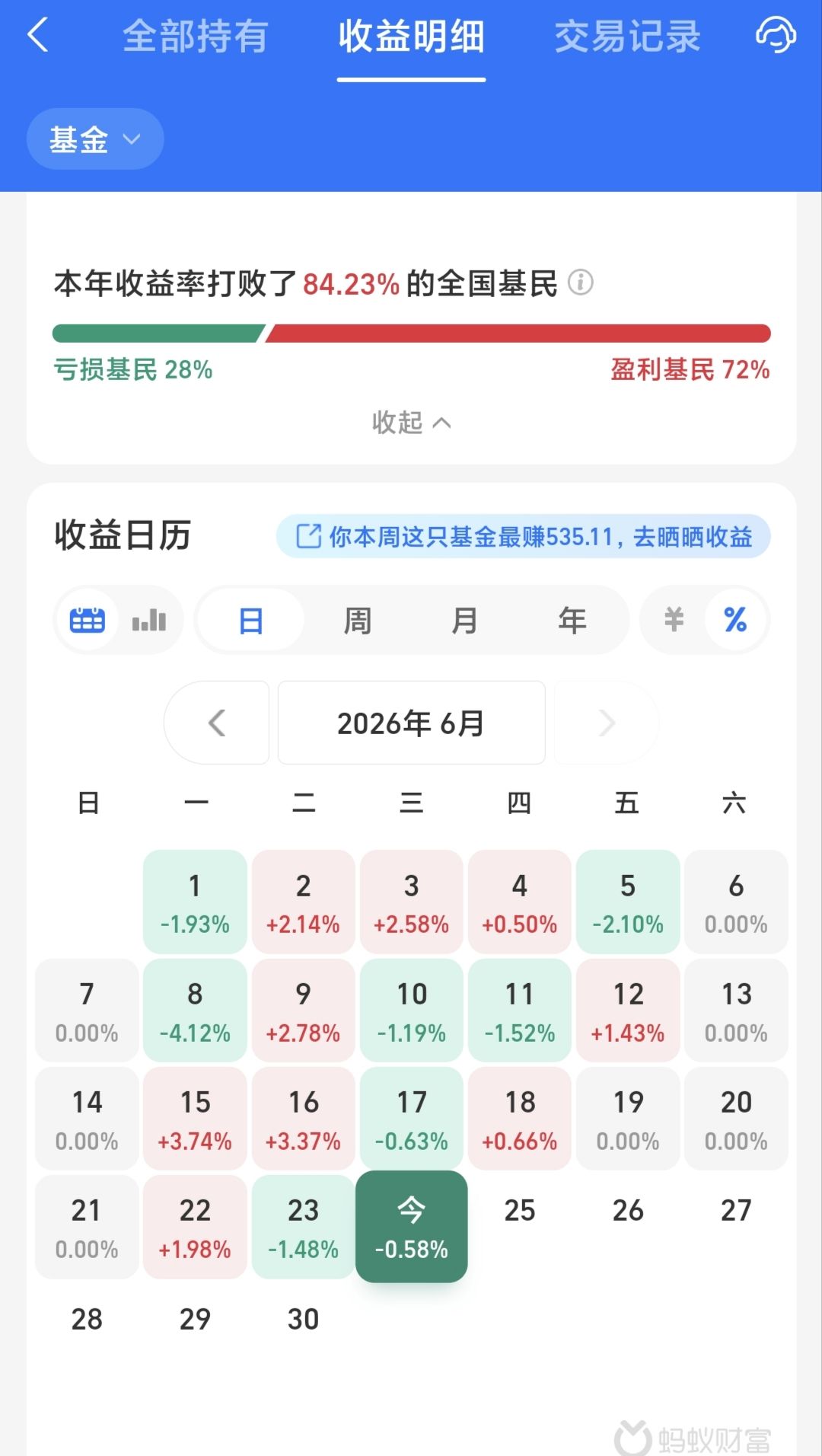822x1456 pixels.
Task: Switch display to yuan amount ¥
Action: coord(674,620)
